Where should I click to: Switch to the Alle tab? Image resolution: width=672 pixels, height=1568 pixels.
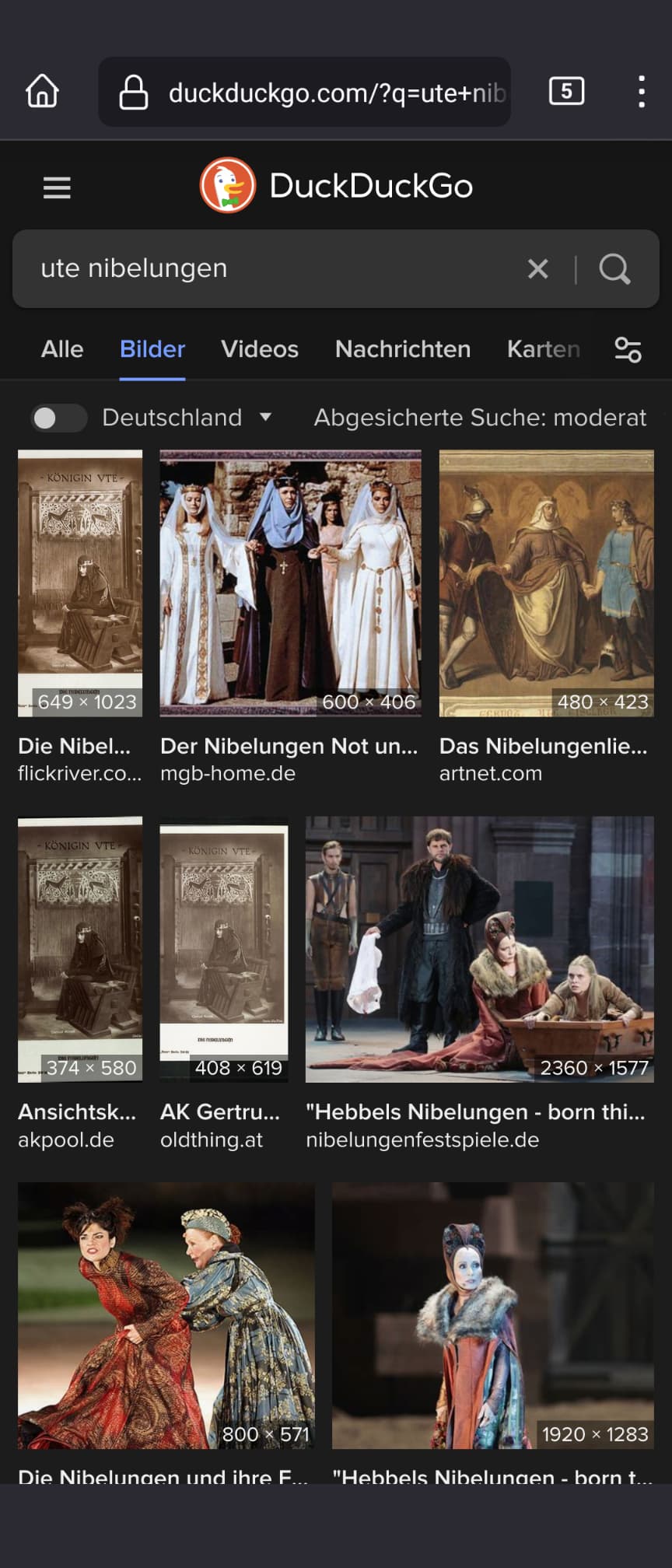click(62, 349)
